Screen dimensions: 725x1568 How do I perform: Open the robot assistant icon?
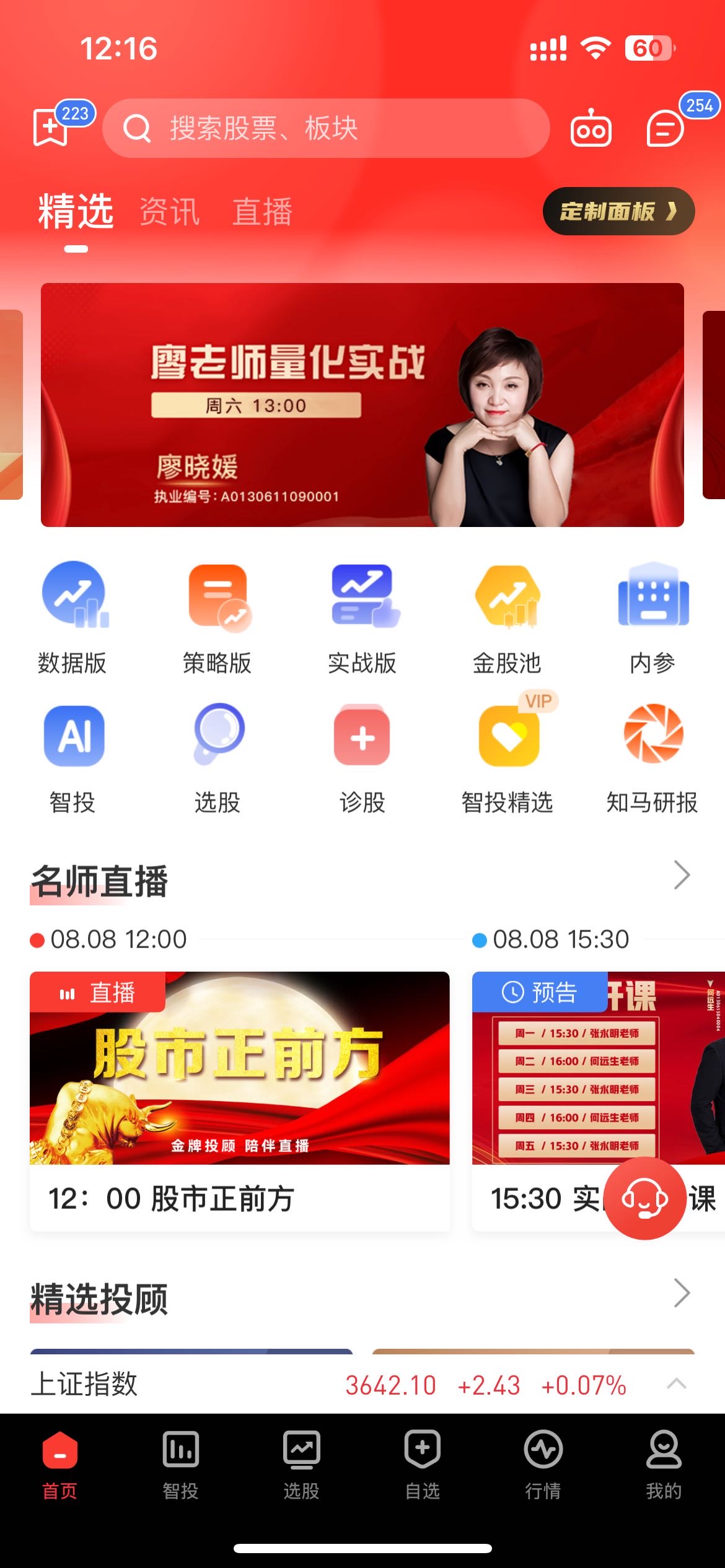[591, 129]
